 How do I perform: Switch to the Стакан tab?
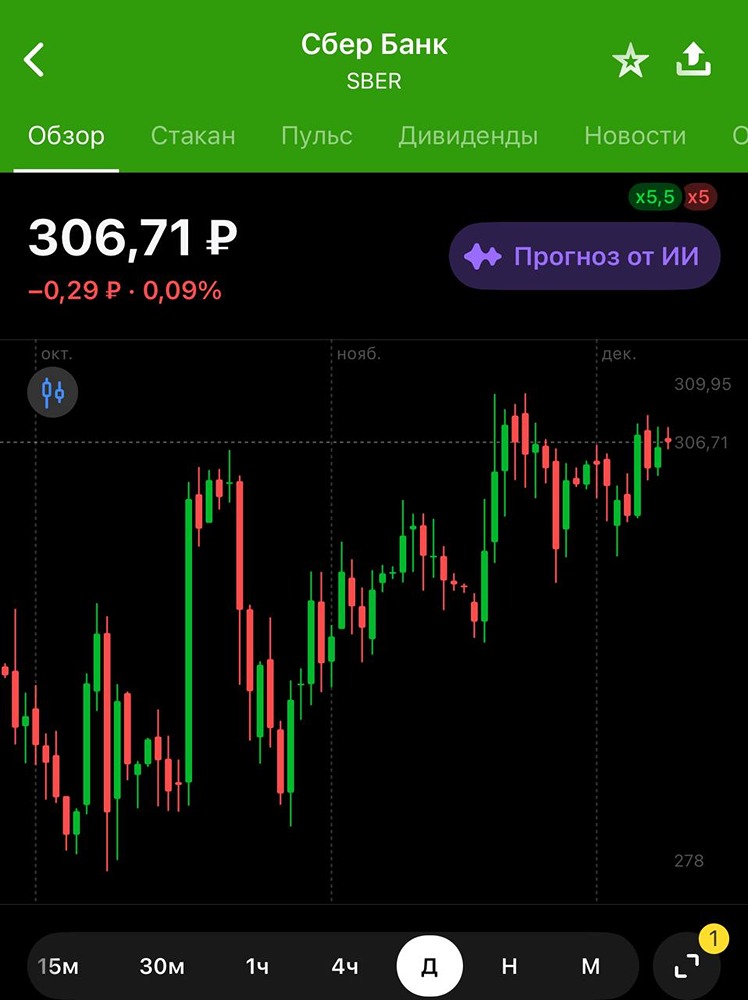pyautogui.click(x=193, y=136)
